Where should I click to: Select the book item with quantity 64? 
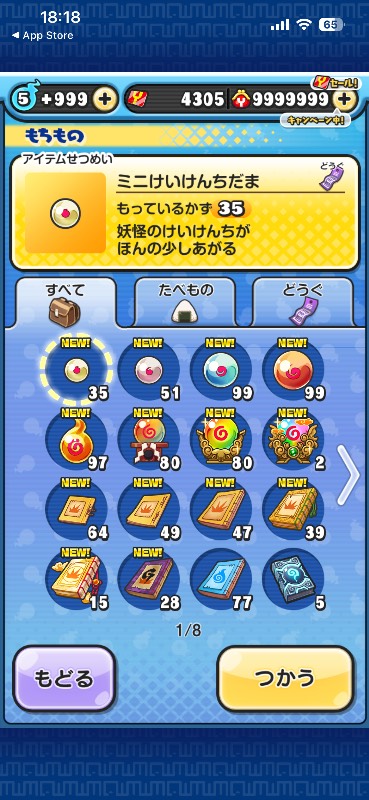(x=77, y=509)
